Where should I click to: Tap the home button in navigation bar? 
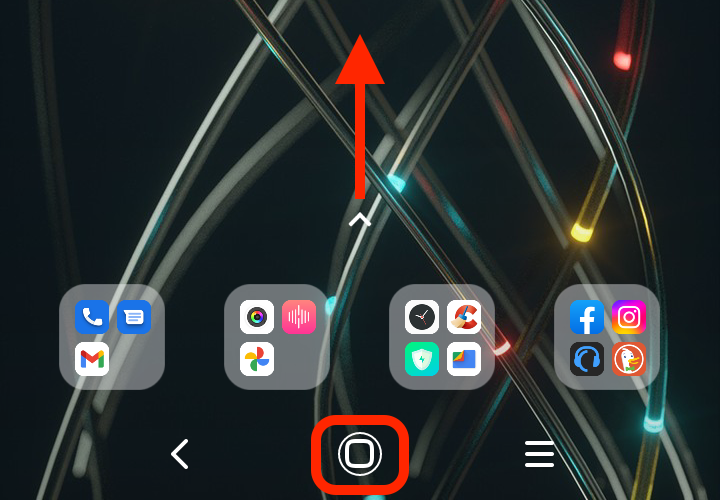tap(360, 454)
